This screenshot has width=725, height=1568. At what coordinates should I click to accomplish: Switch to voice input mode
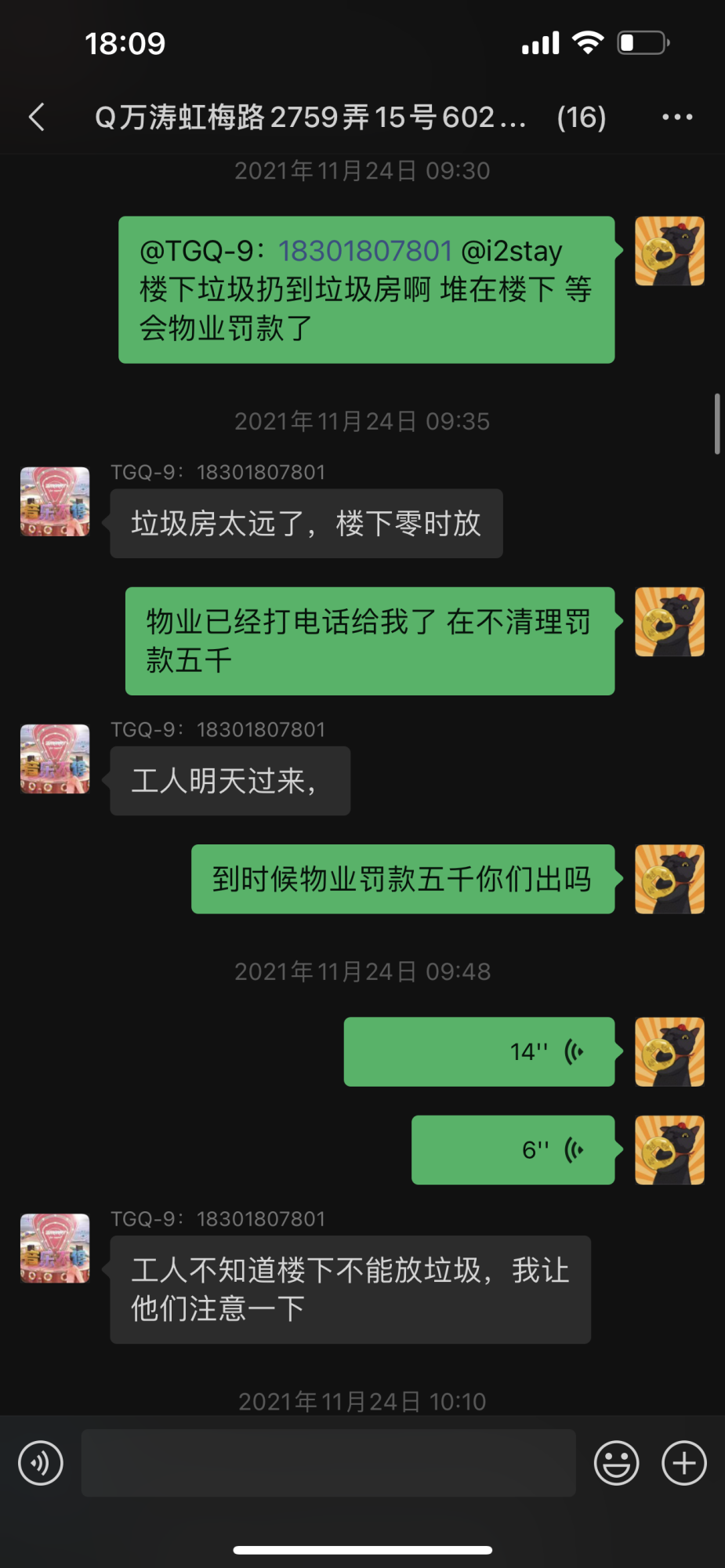pos(41,1463)
